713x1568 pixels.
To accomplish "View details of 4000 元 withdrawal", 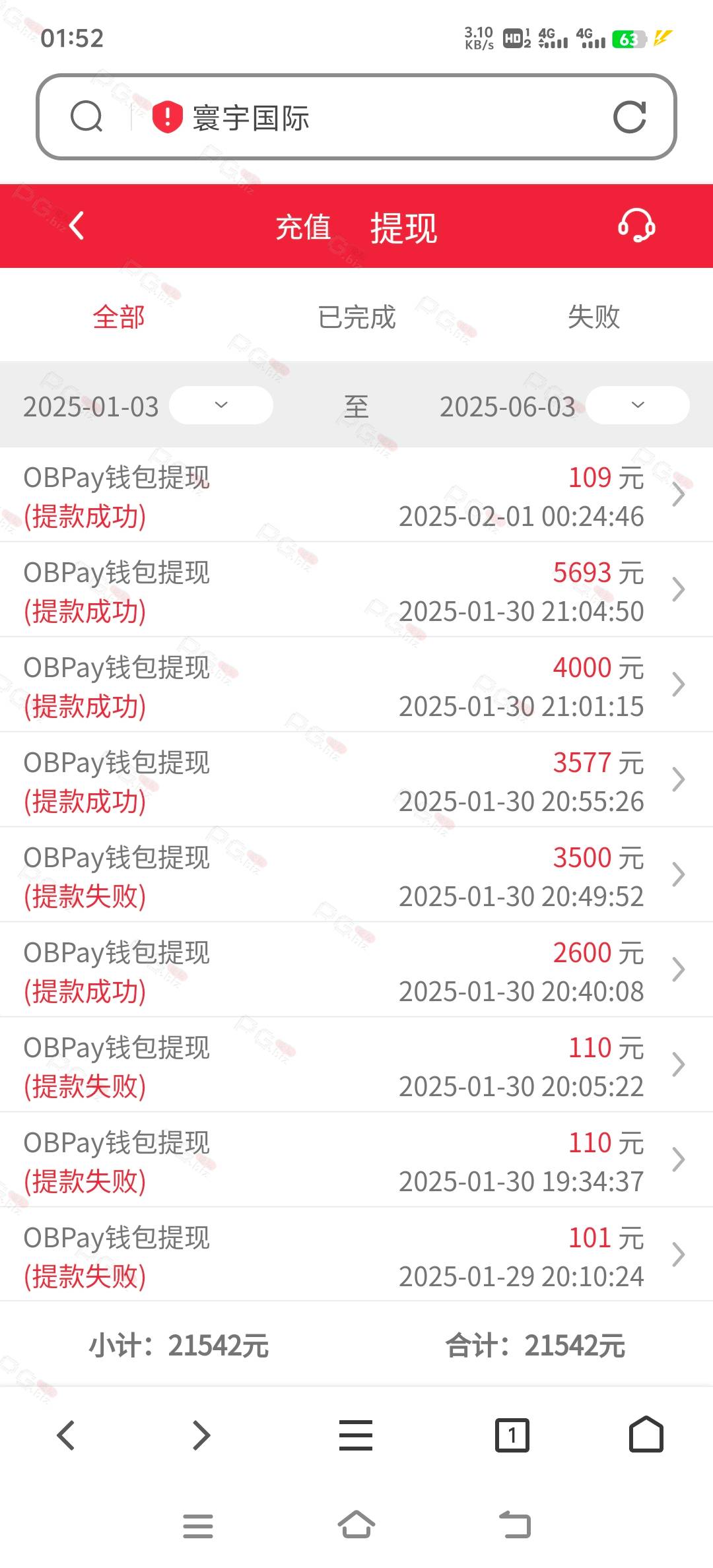I will [x=356, y=686].
